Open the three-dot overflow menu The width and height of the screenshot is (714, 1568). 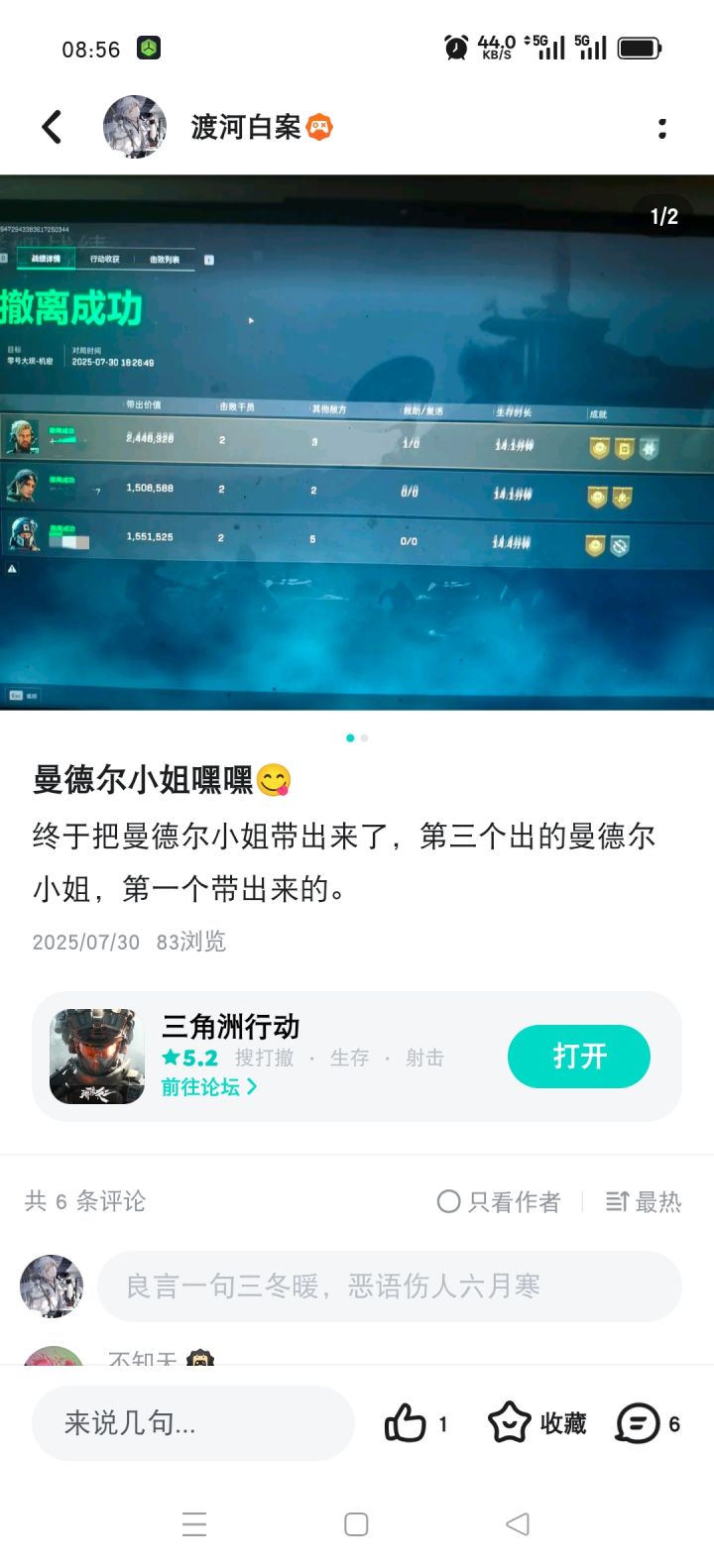click(661, 128)
